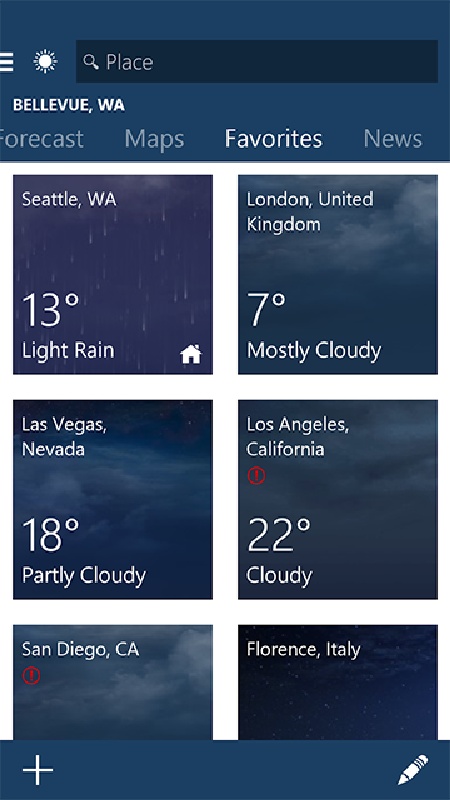450x800 pixels.
Task: Select the Favorites tab
Action: point(273,139)
